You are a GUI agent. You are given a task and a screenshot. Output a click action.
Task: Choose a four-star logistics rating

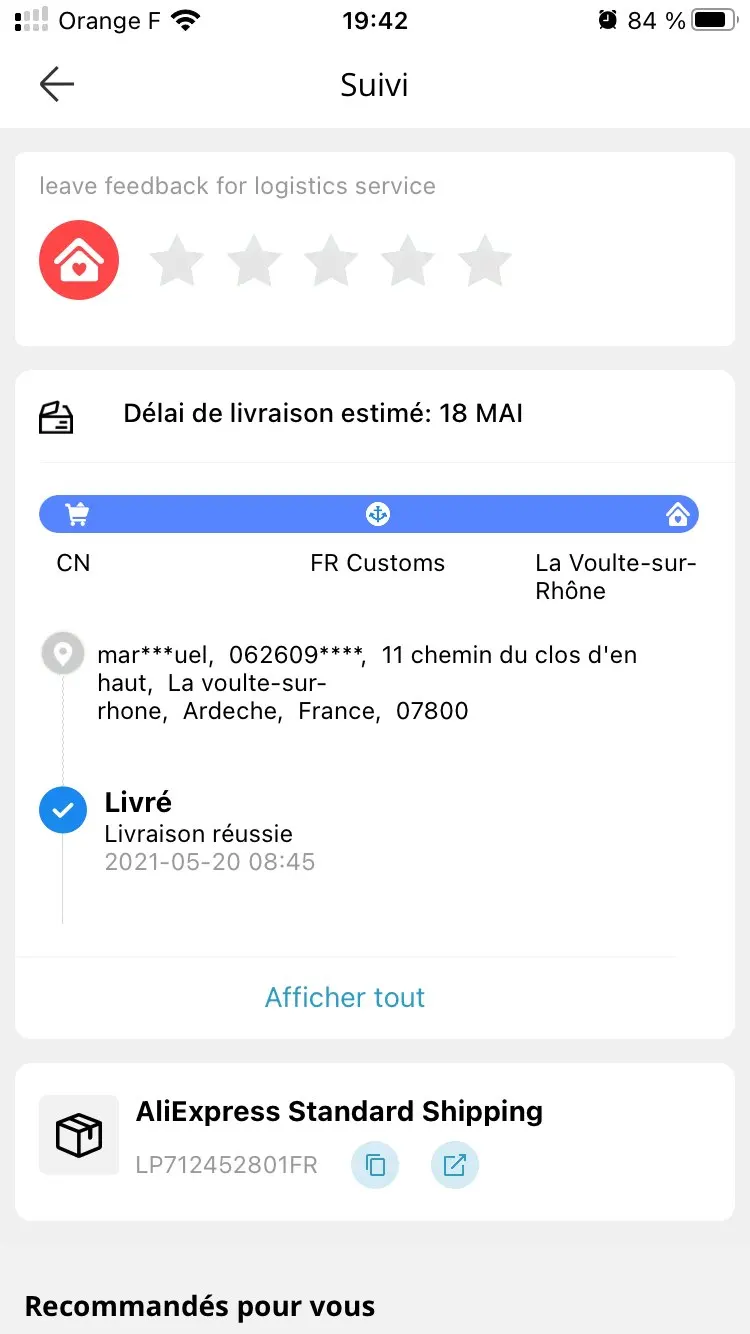408,261
